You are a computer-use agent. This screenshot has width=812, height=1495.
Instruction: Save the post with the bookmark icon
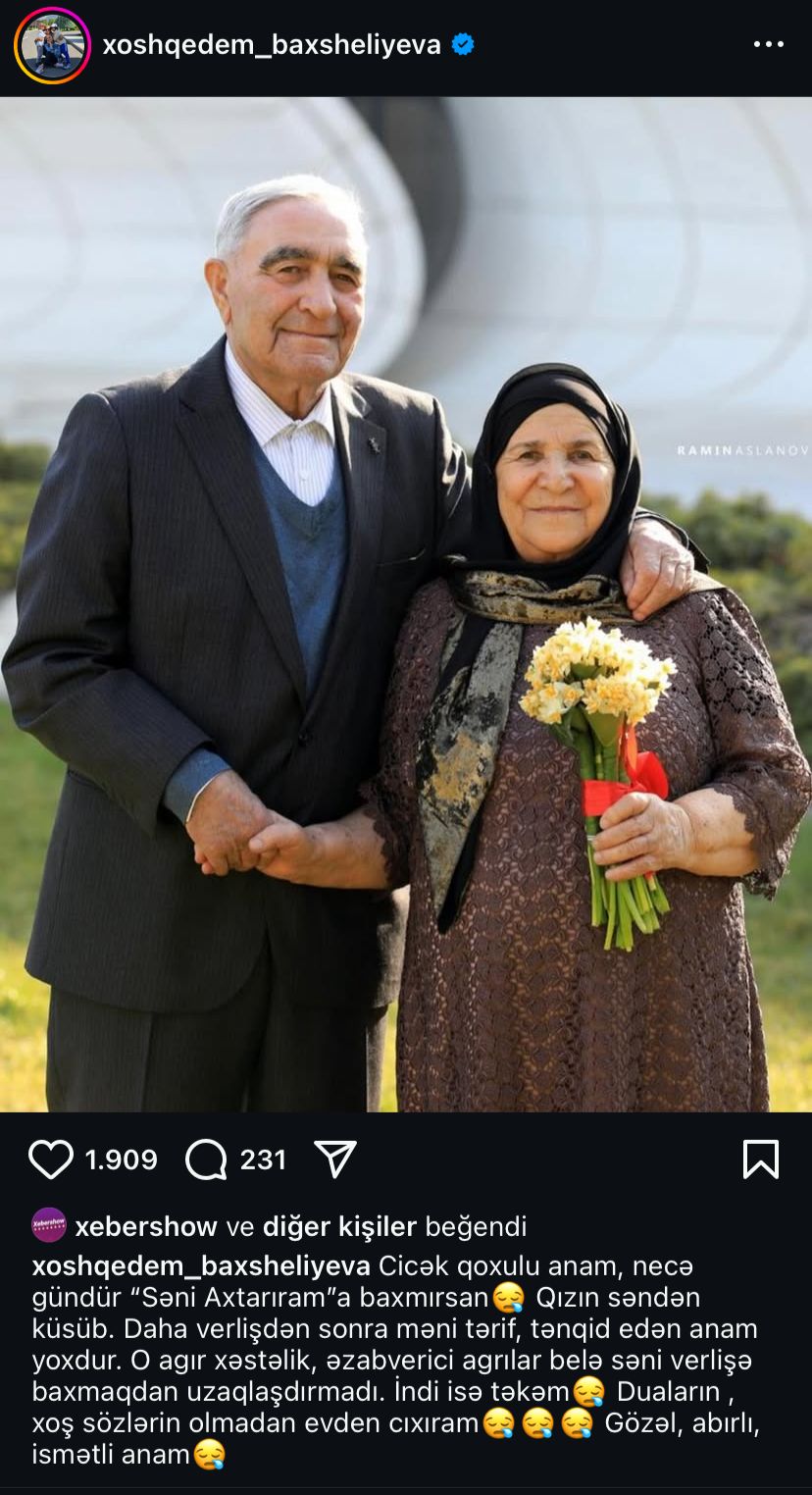click(x=761, y=1160)
